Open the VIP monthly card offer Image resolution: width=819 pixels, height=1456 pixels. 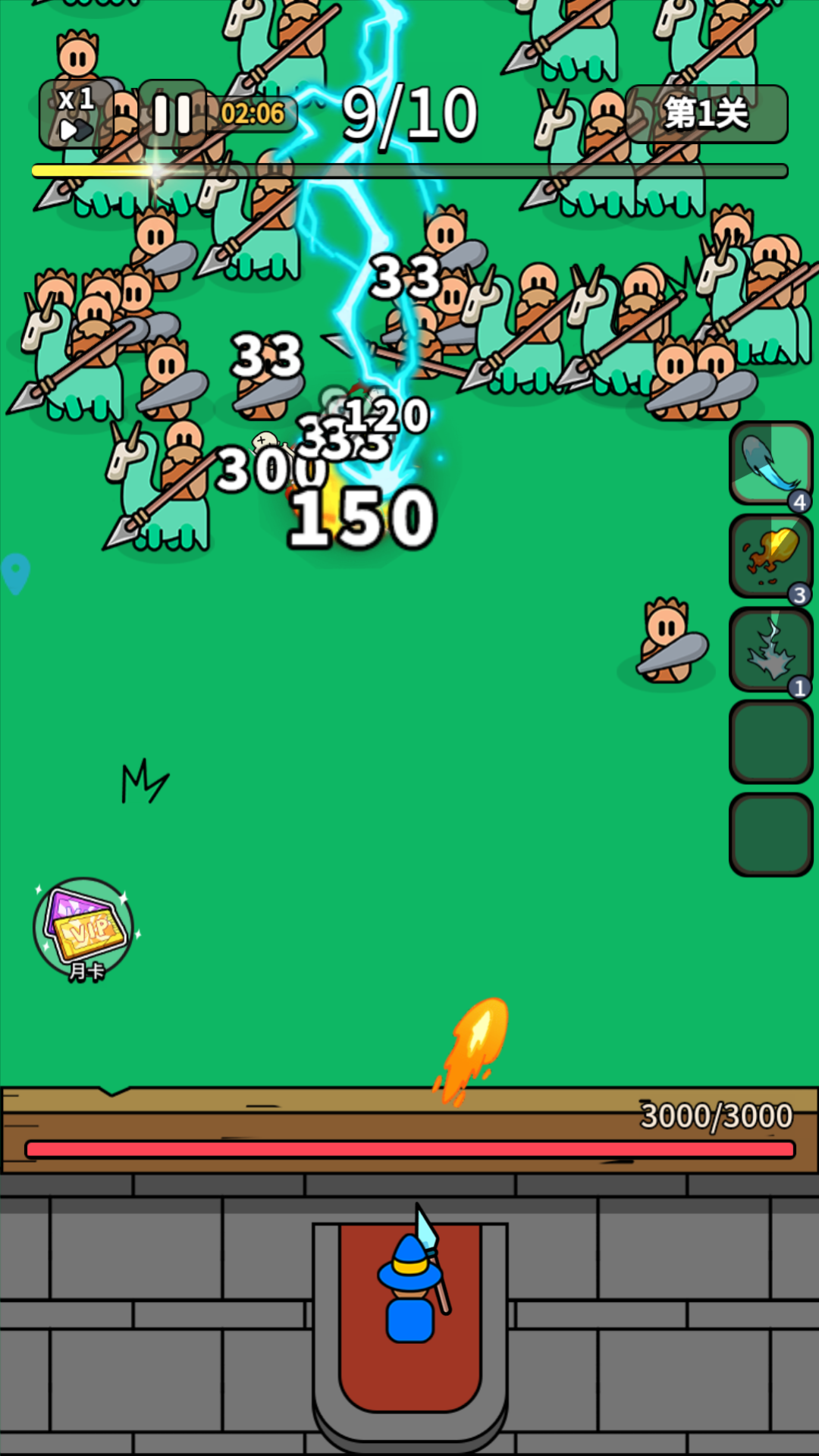tap(83, 929)
